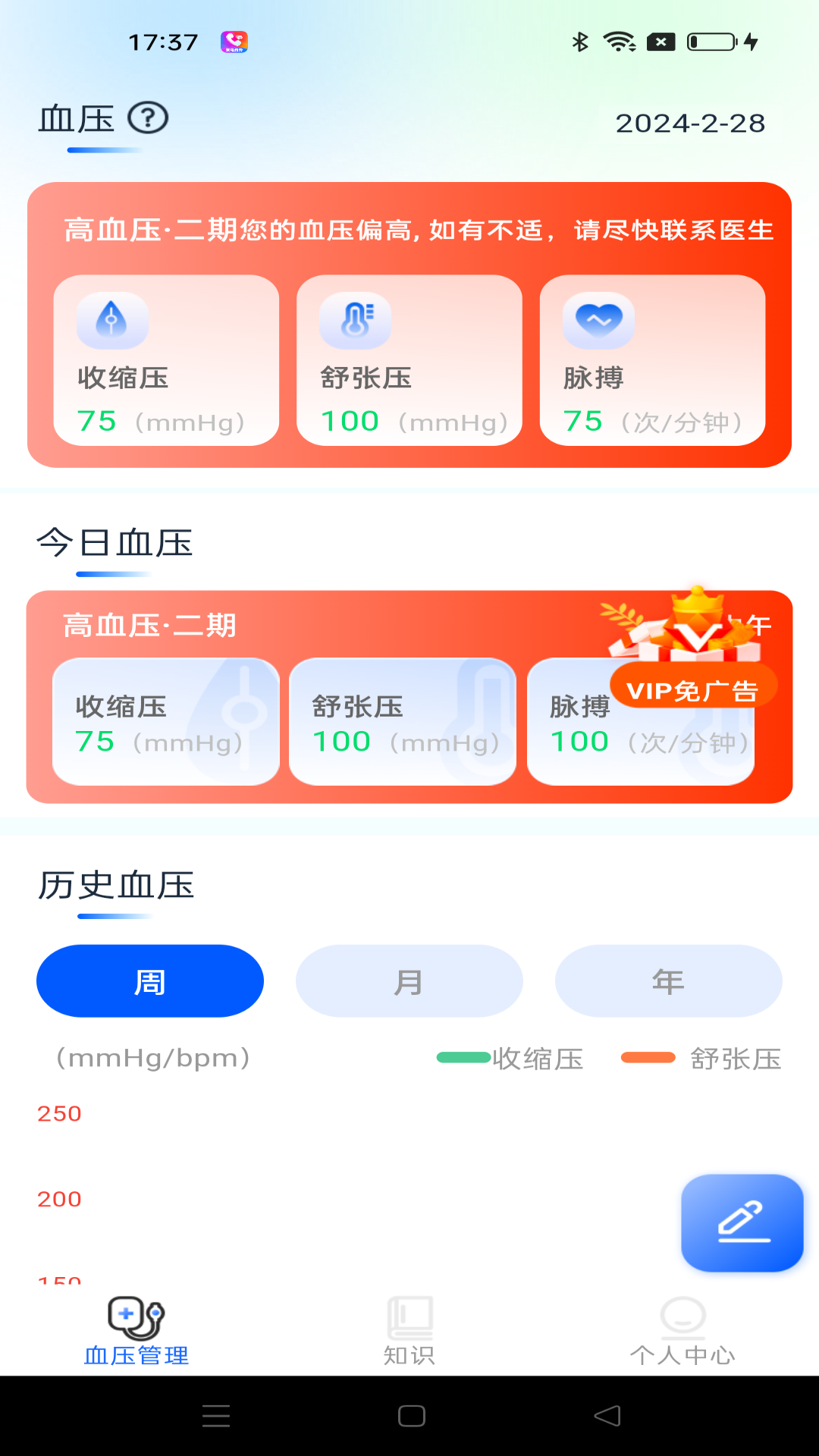Image resolution: width=819 pixels, height=1456 pixels.
Task: Click the 收缩压 droplet icon
Action: coord(112,321)
